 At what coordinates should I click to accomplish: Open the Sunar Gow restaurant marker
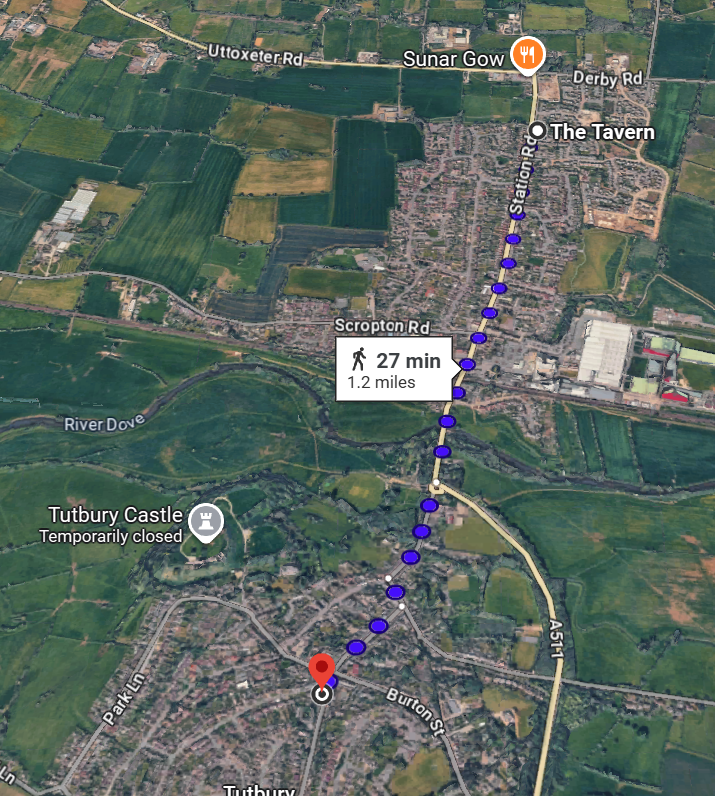click(526, 55)
